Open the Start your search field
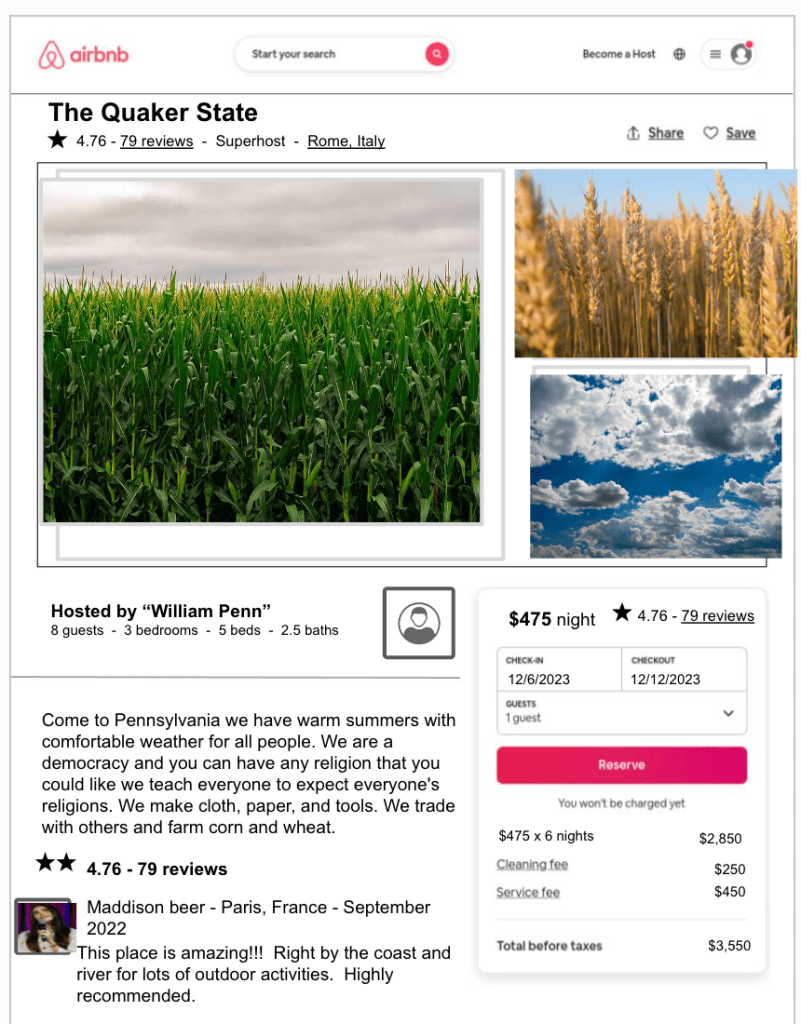The width and height of the screenshot is (801, 1024). [330, 54]
